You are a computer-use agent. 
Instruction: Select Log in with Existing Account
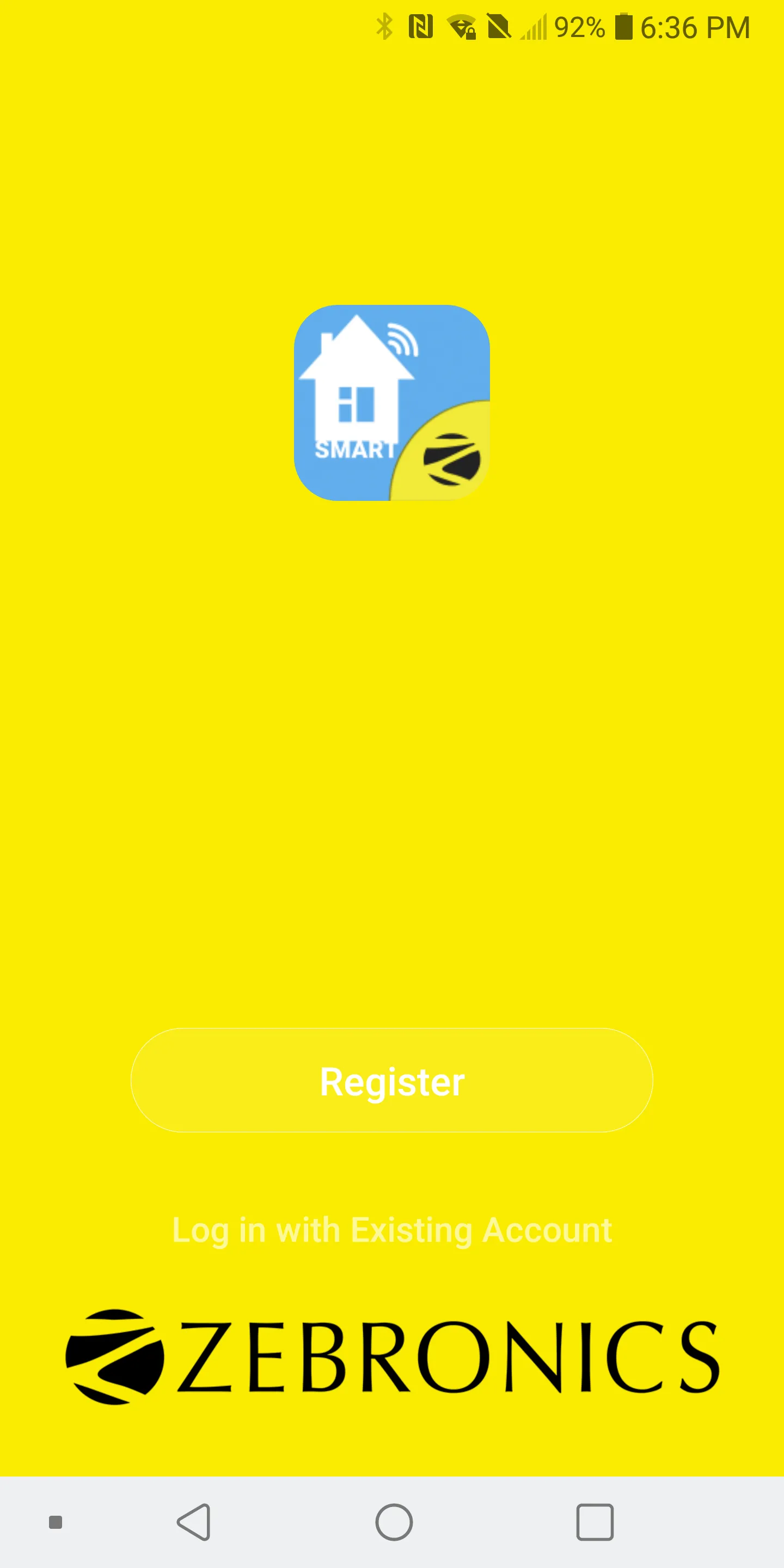(392, 1229)
